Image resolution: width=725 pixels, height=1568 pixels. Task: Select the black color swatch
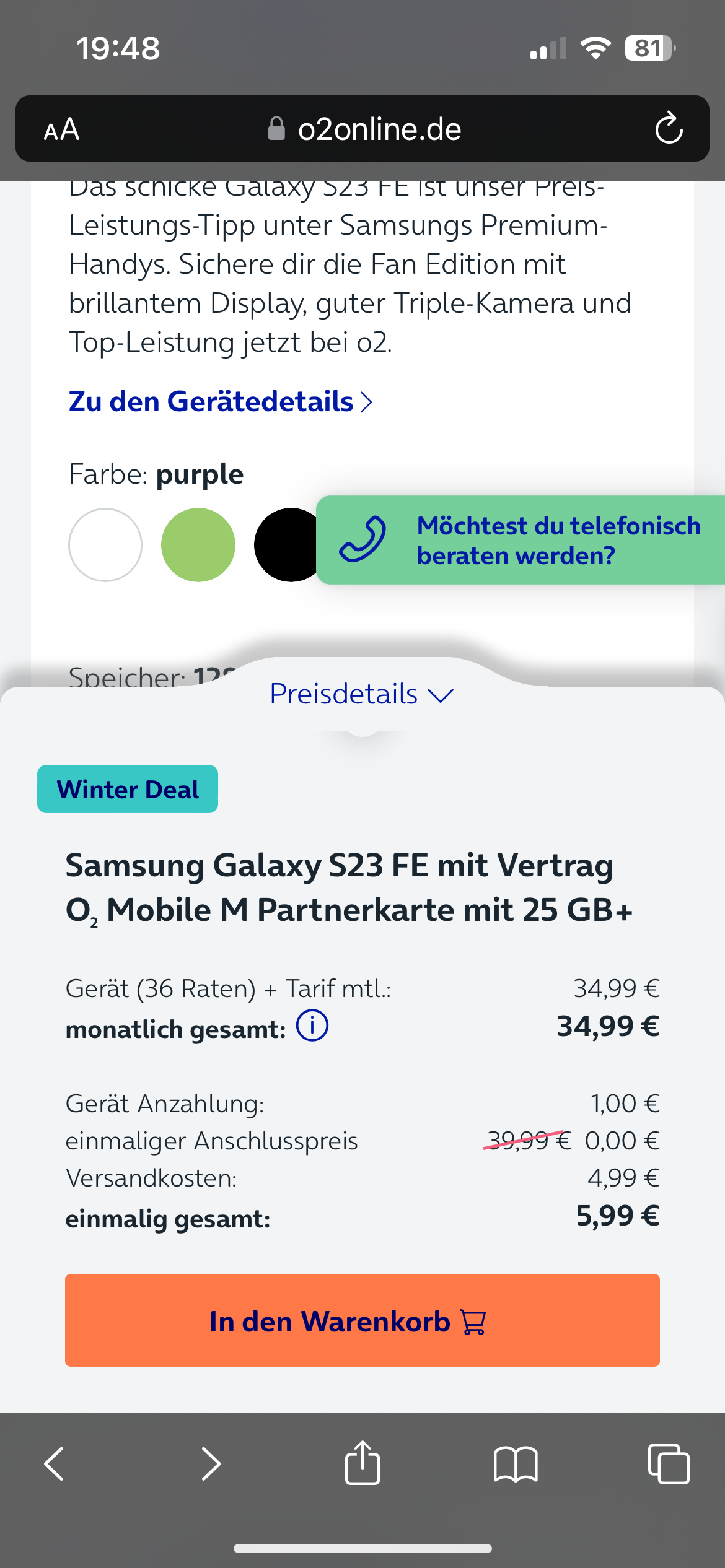[x=286, y=545]
